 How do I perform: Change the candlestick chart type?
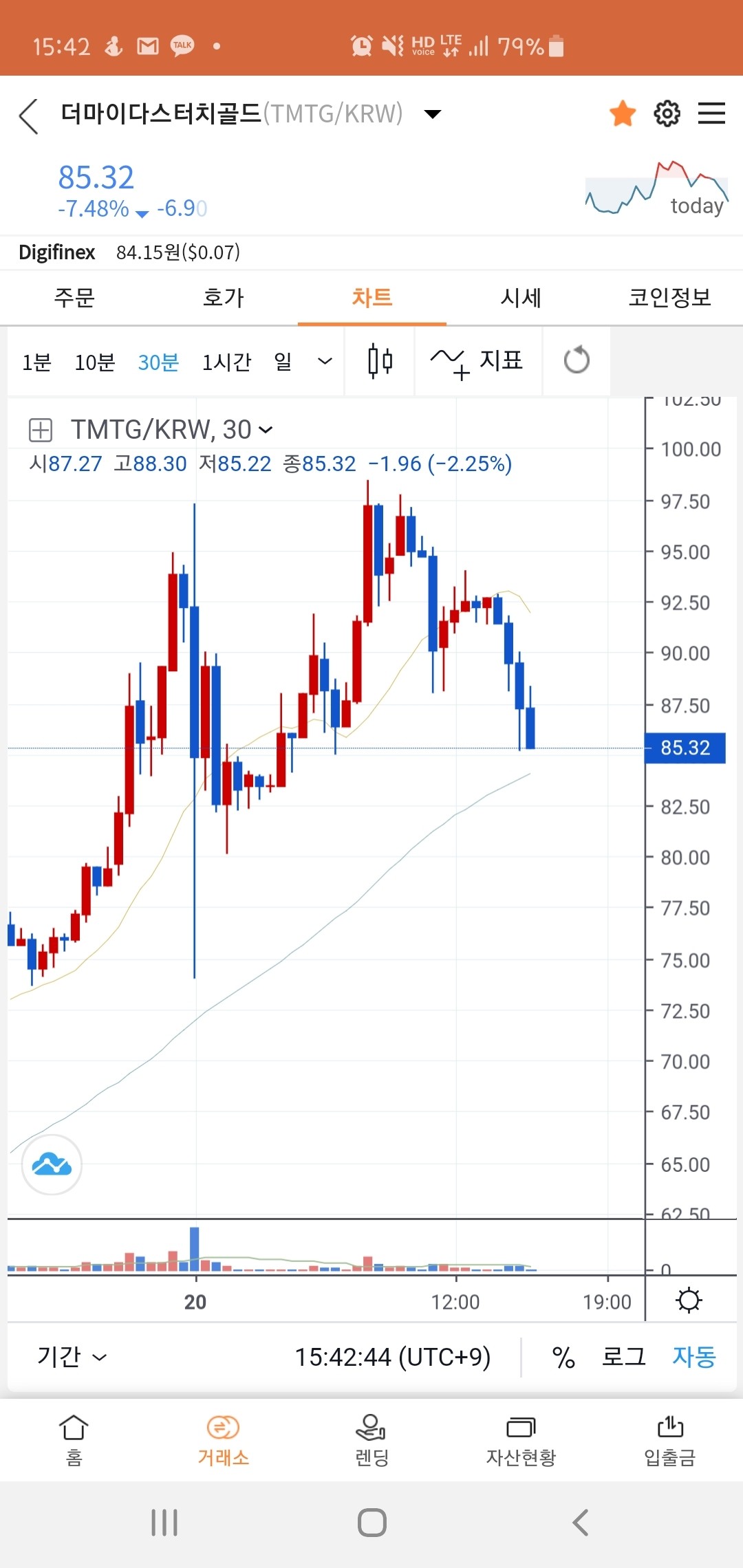[x=380, y=361]
